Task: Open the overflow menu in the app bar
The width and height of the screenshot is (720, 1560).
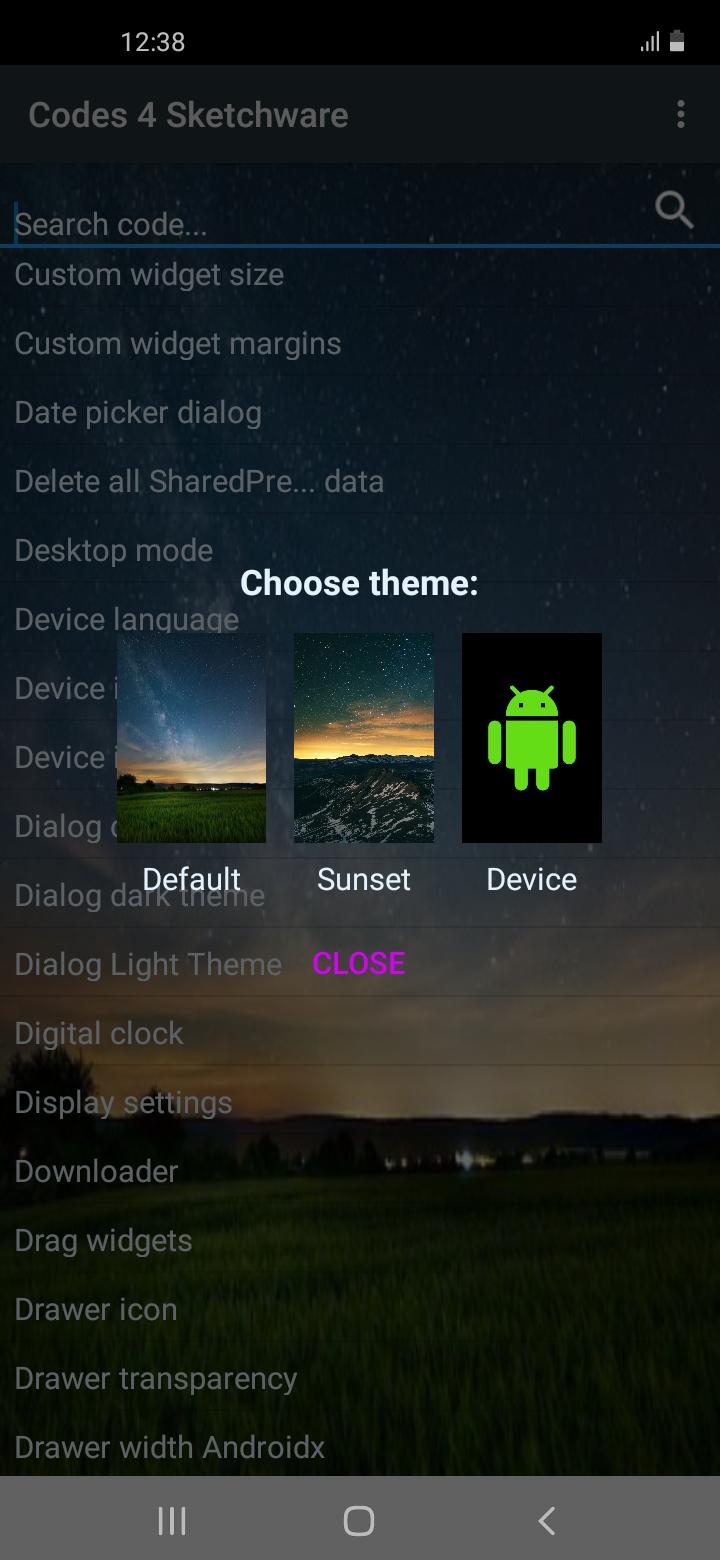Action: 681,114
